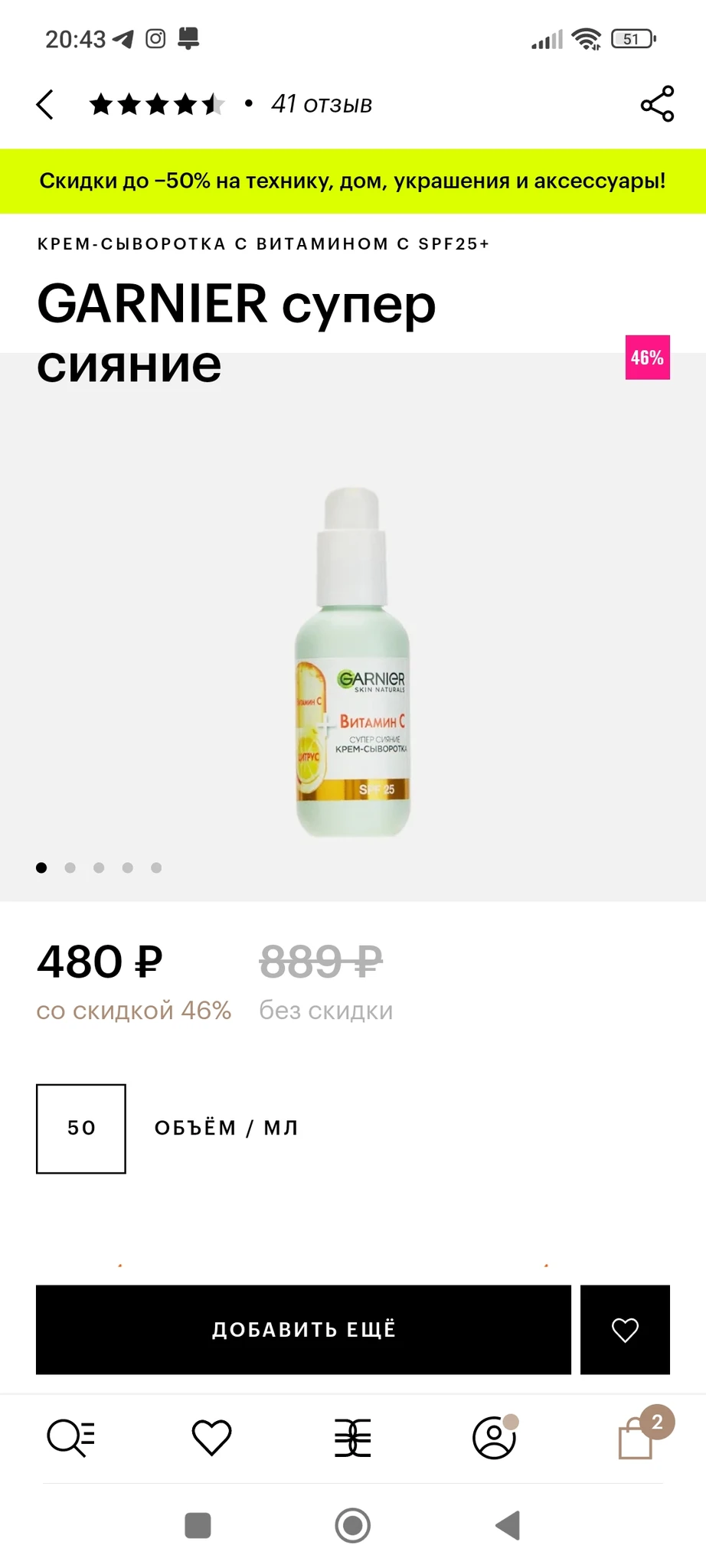Open the Garnier serum product photo
The width and height of the screenshot is (706, 1568).
pyautogui.click(x=353, y=662)
